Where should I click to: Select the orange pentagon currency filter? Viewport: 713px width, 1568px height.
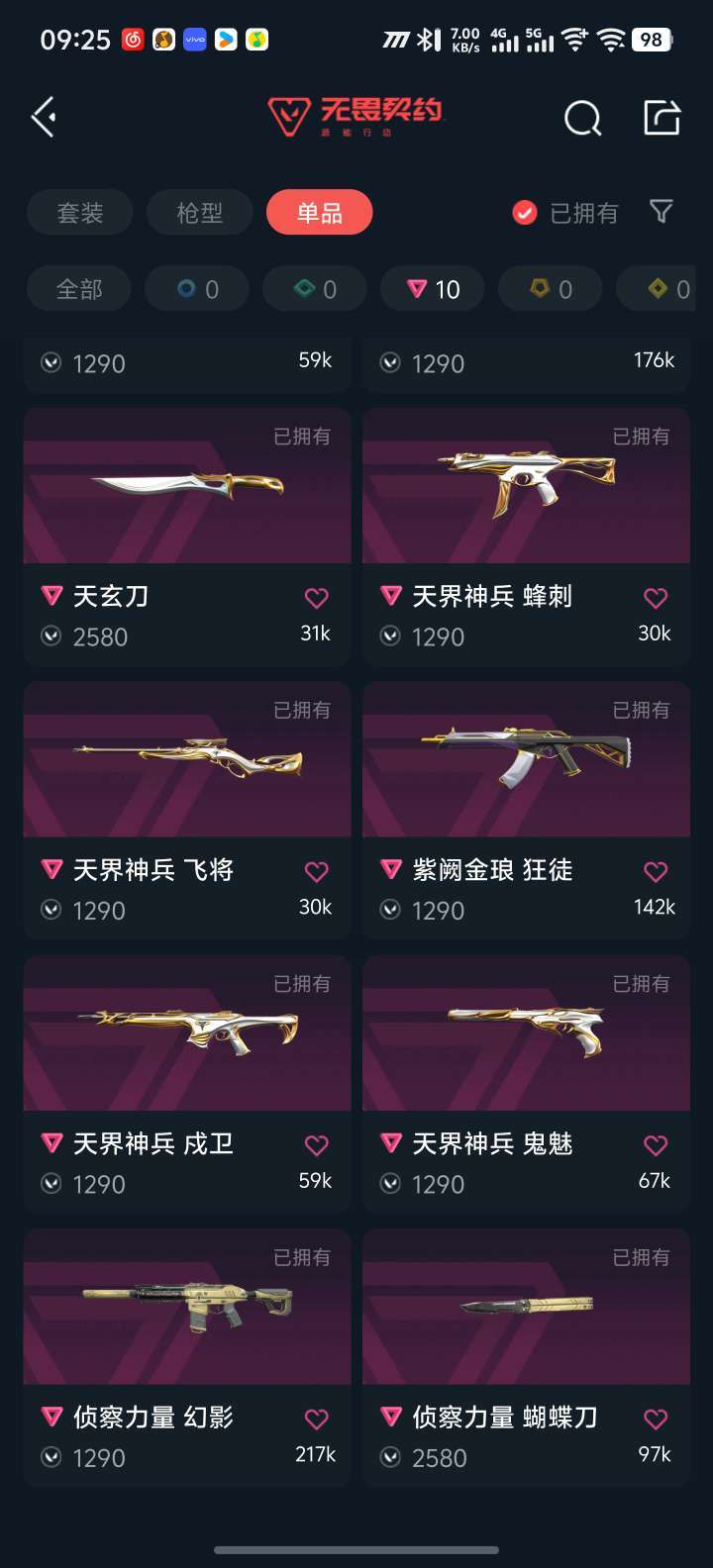click(550, 288)
